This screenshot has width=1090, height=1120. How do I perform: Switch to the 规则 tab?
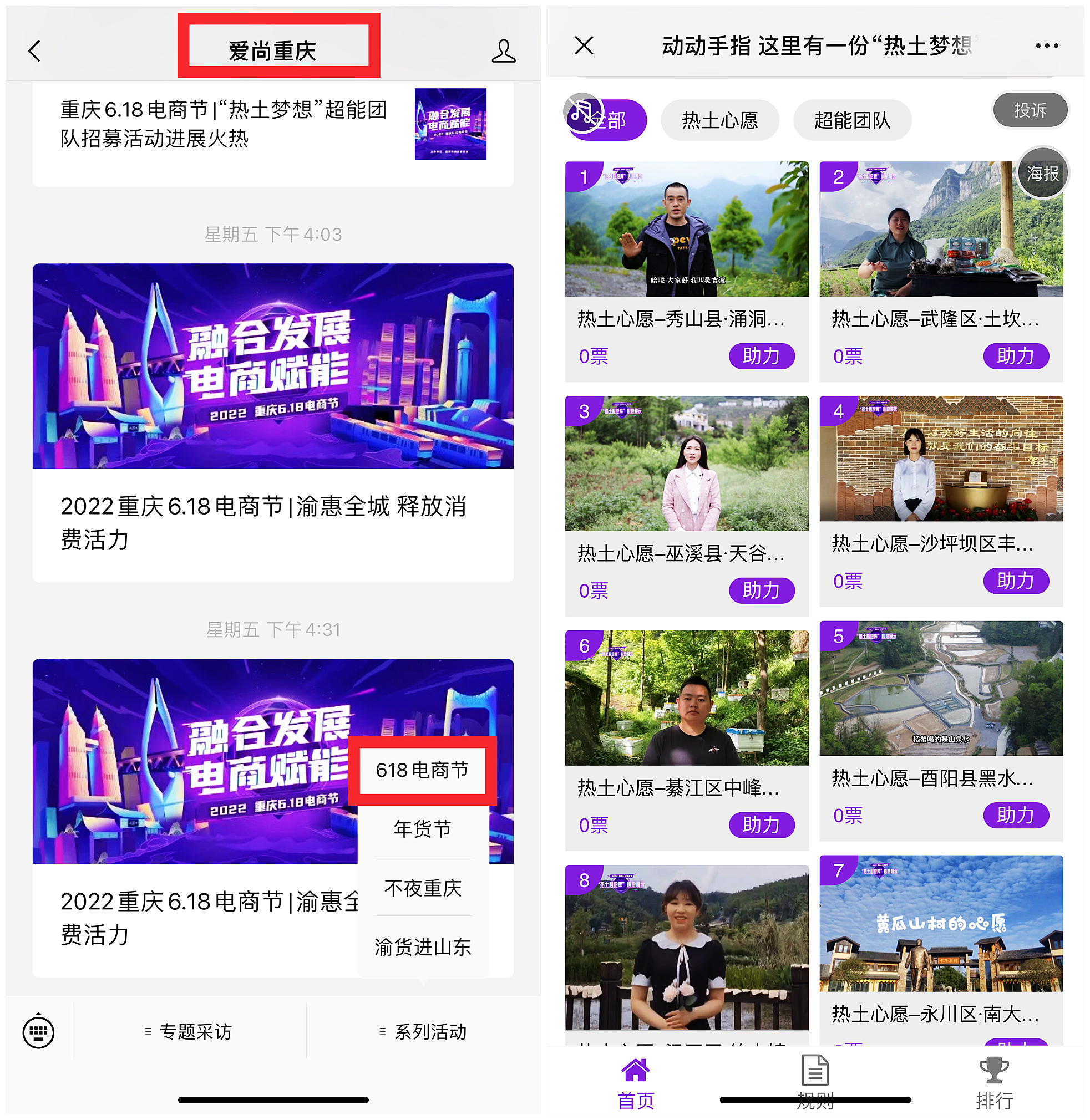click(815, 1081)
